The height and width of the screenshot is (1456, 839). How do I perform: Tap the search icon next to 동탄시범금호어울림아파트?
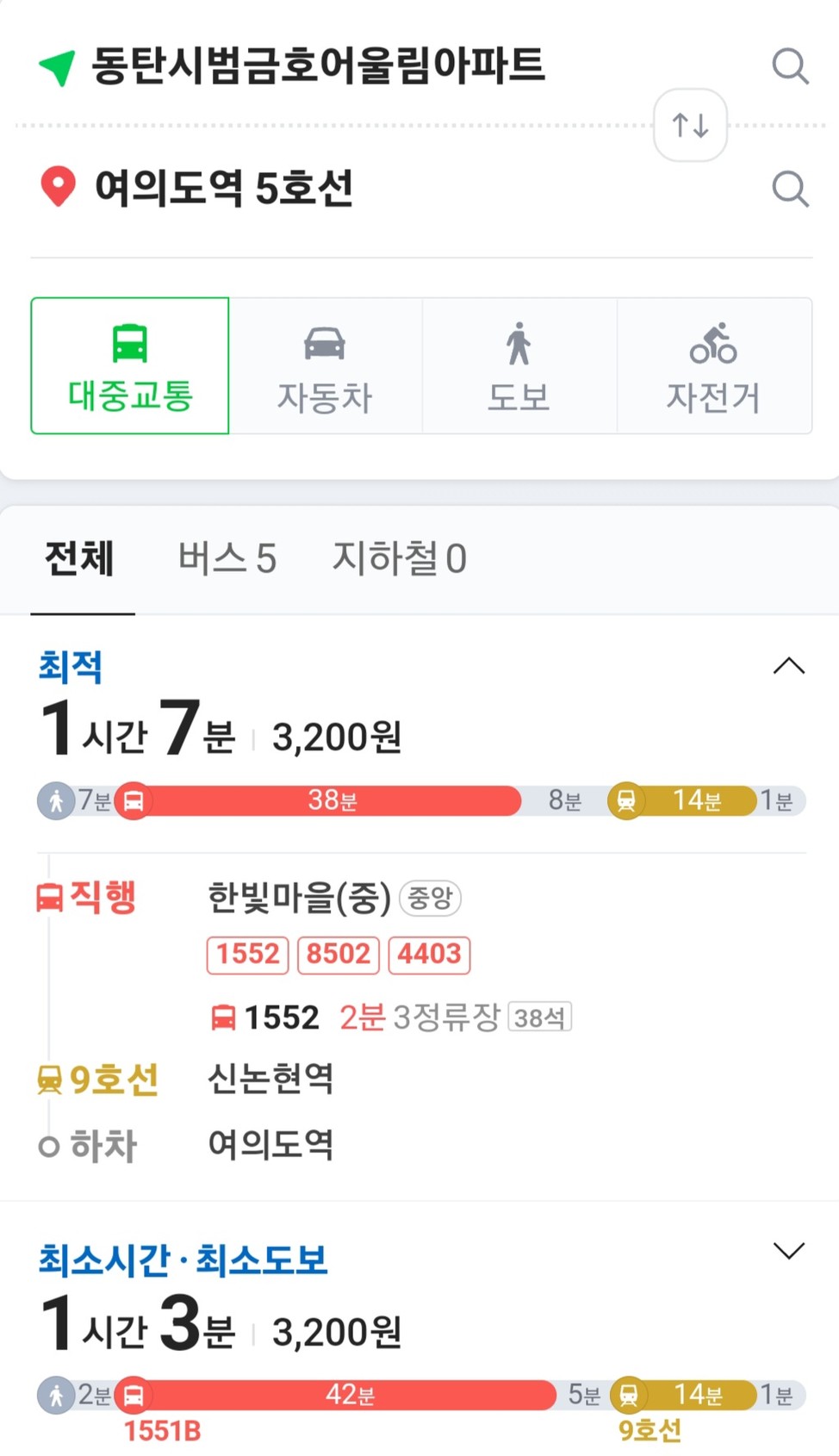coord(790,65)
